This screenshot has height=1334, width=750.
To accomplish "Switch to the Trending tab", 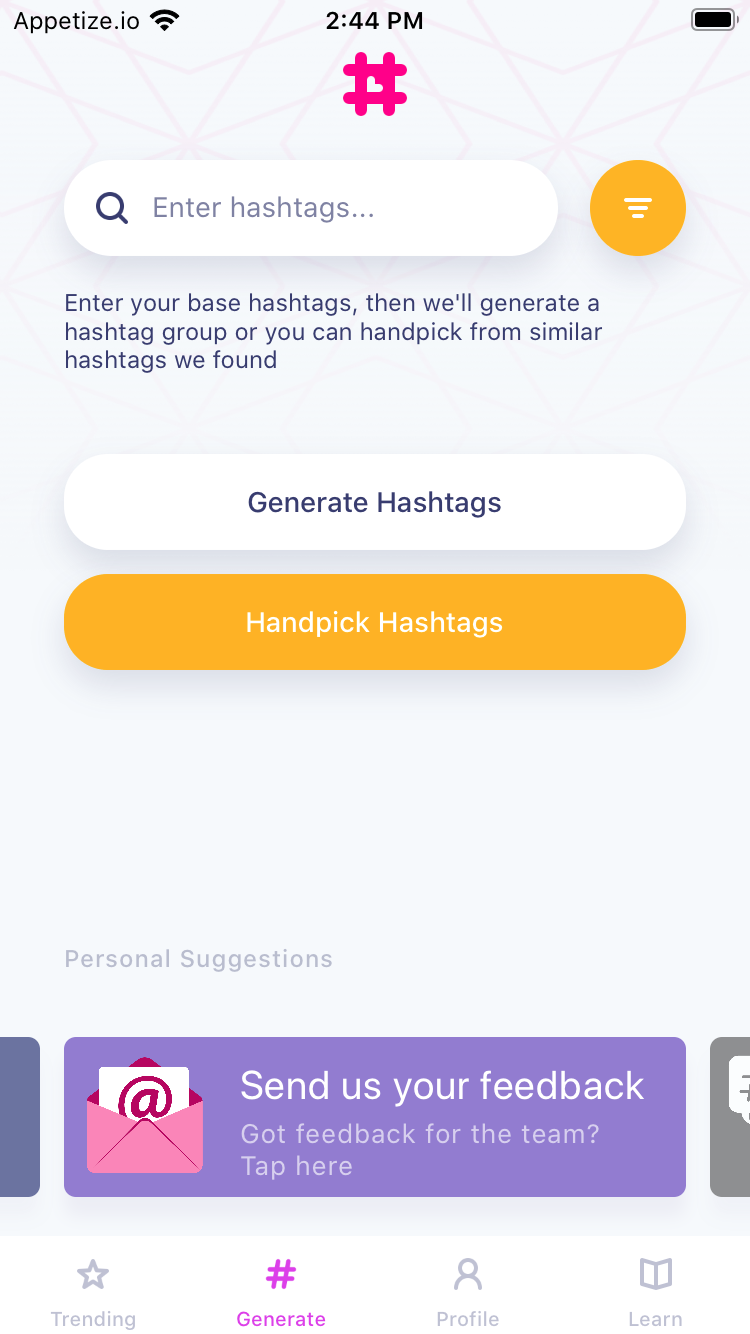I will pyautogui.click(x=93, y=1290).
